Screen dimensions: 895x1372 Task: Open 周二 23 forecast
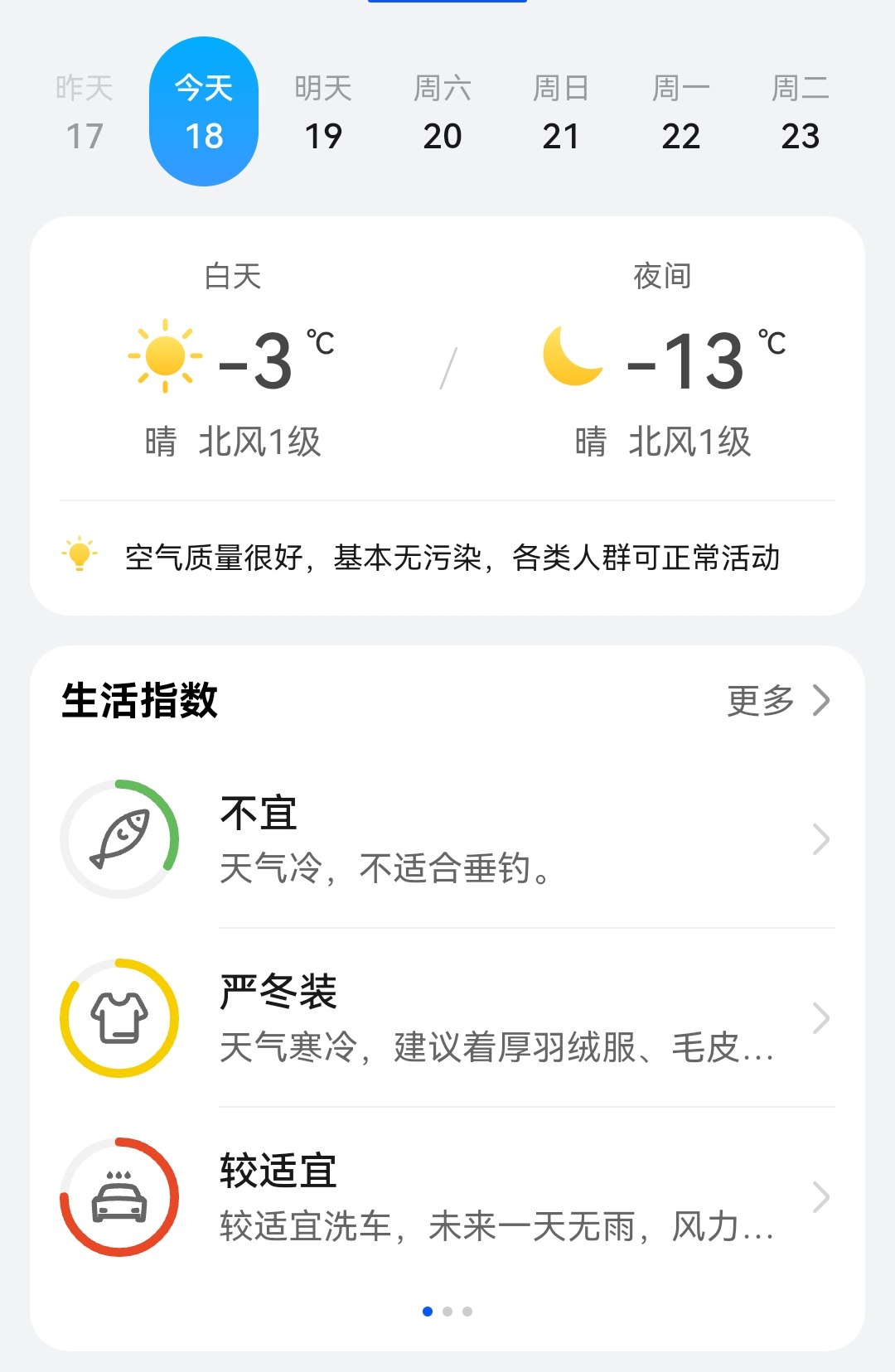(x=800, y=112)
